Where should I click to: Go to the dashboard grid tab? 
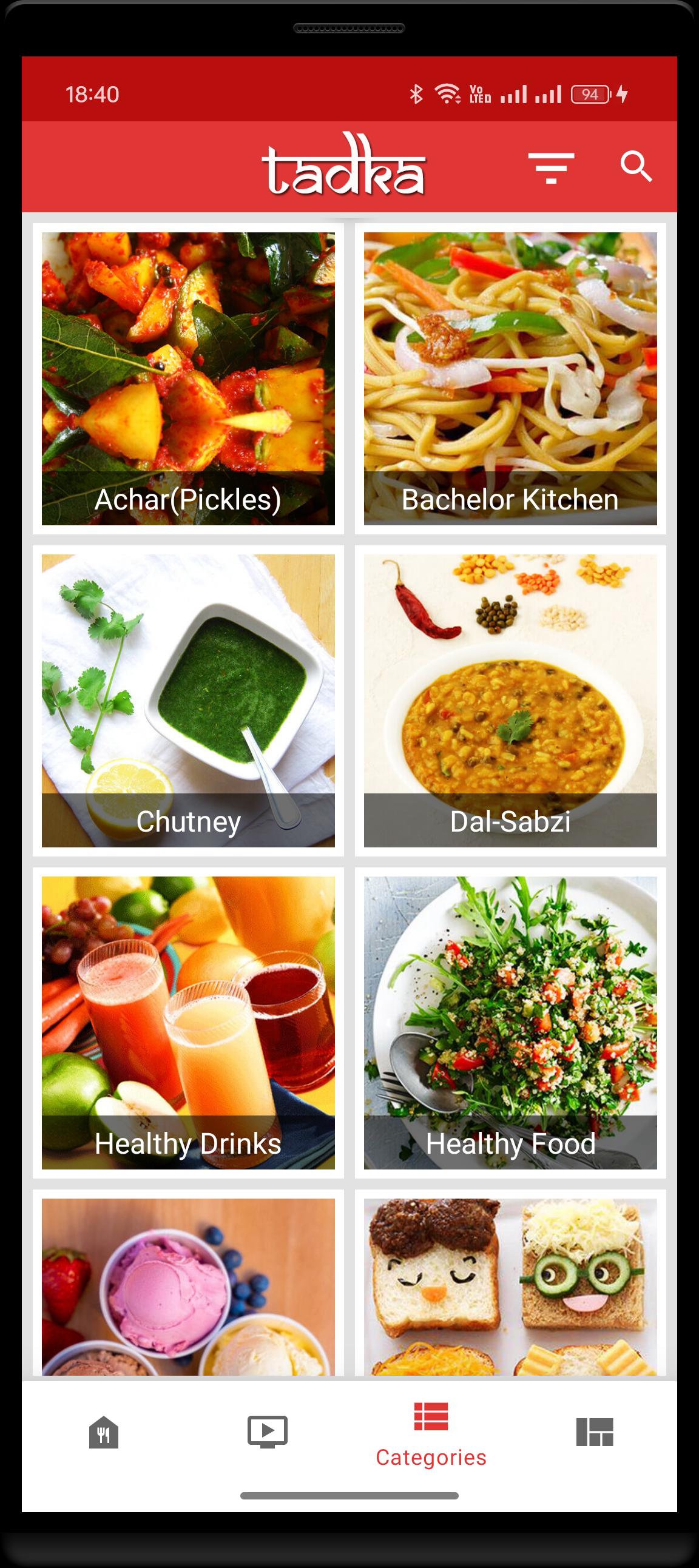click(x=594, y=1432)
